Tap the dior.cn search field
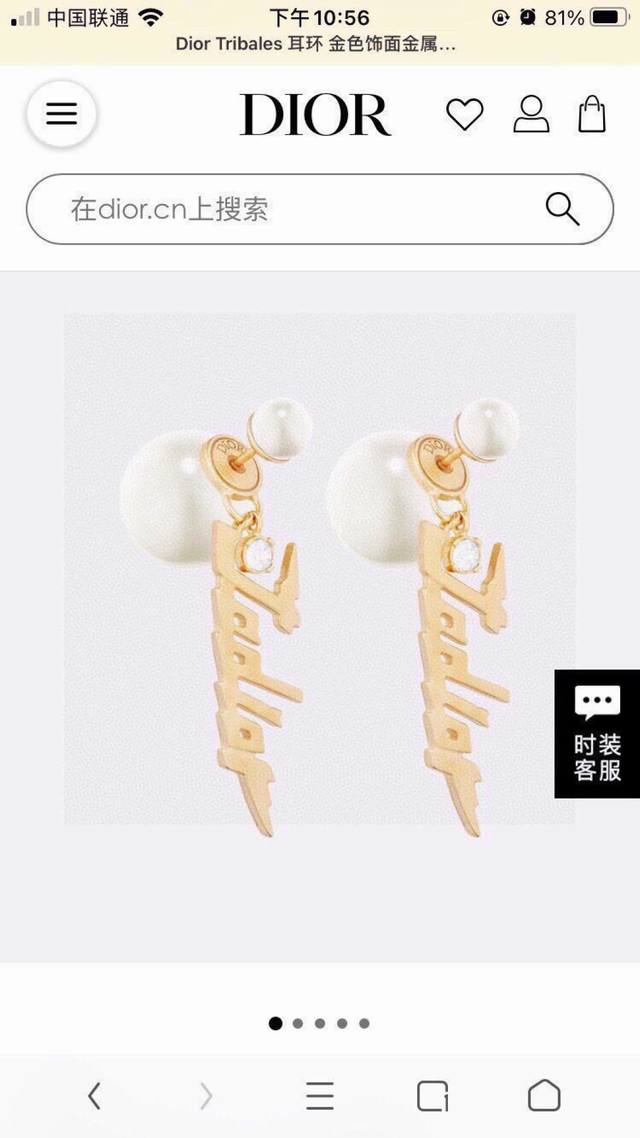The width and height of the screenshot is (640, 1138). click(300, 209)
